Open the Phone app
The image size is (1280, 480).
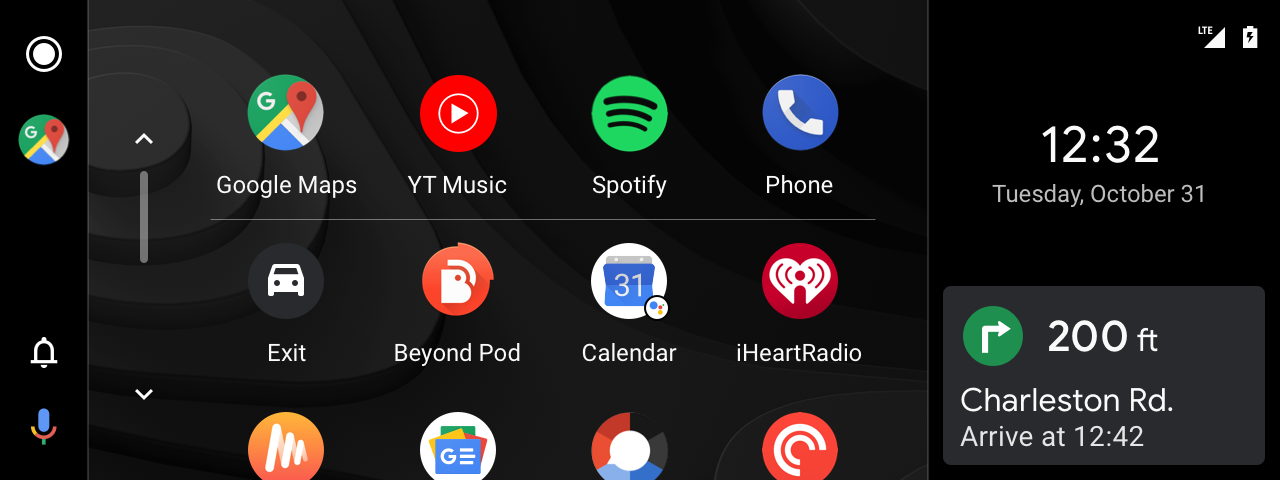point(800,113)
